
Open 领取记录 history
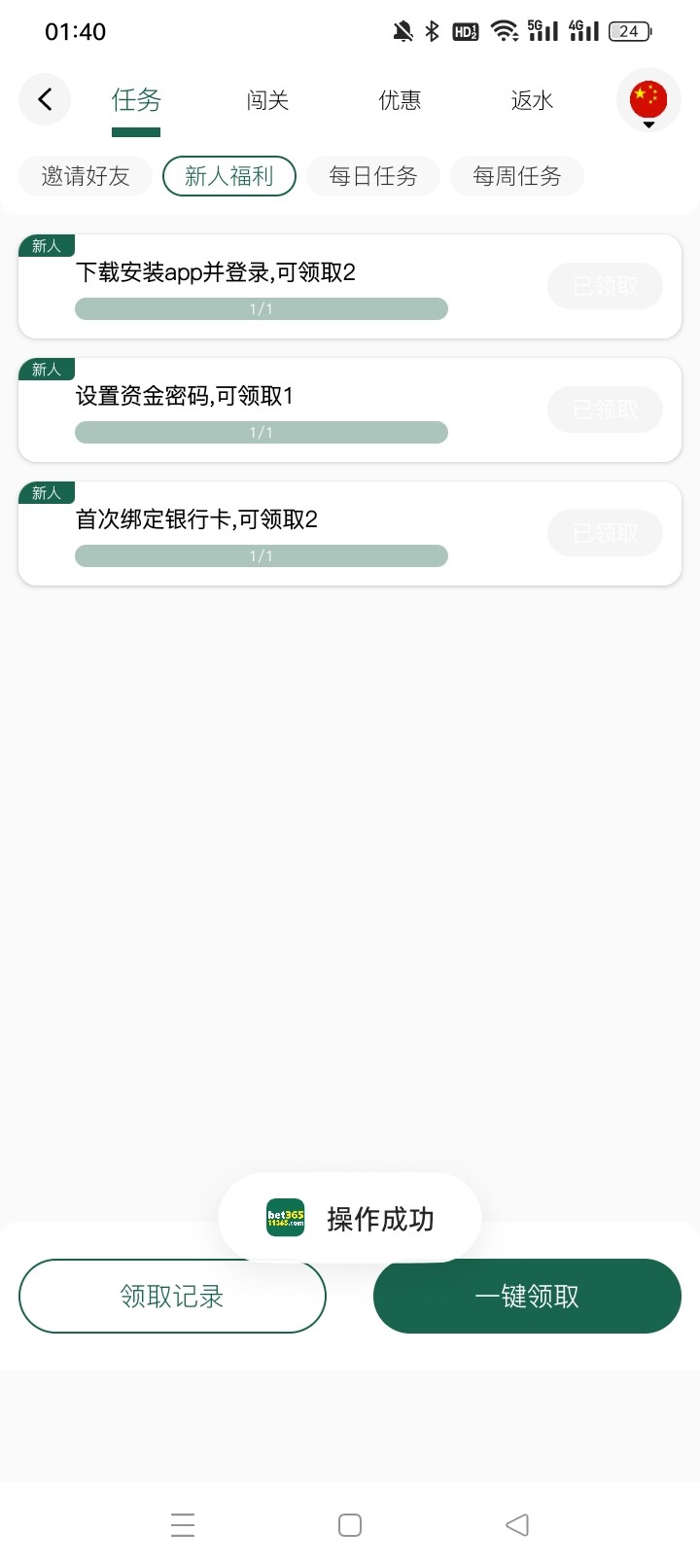point(172,1296)
